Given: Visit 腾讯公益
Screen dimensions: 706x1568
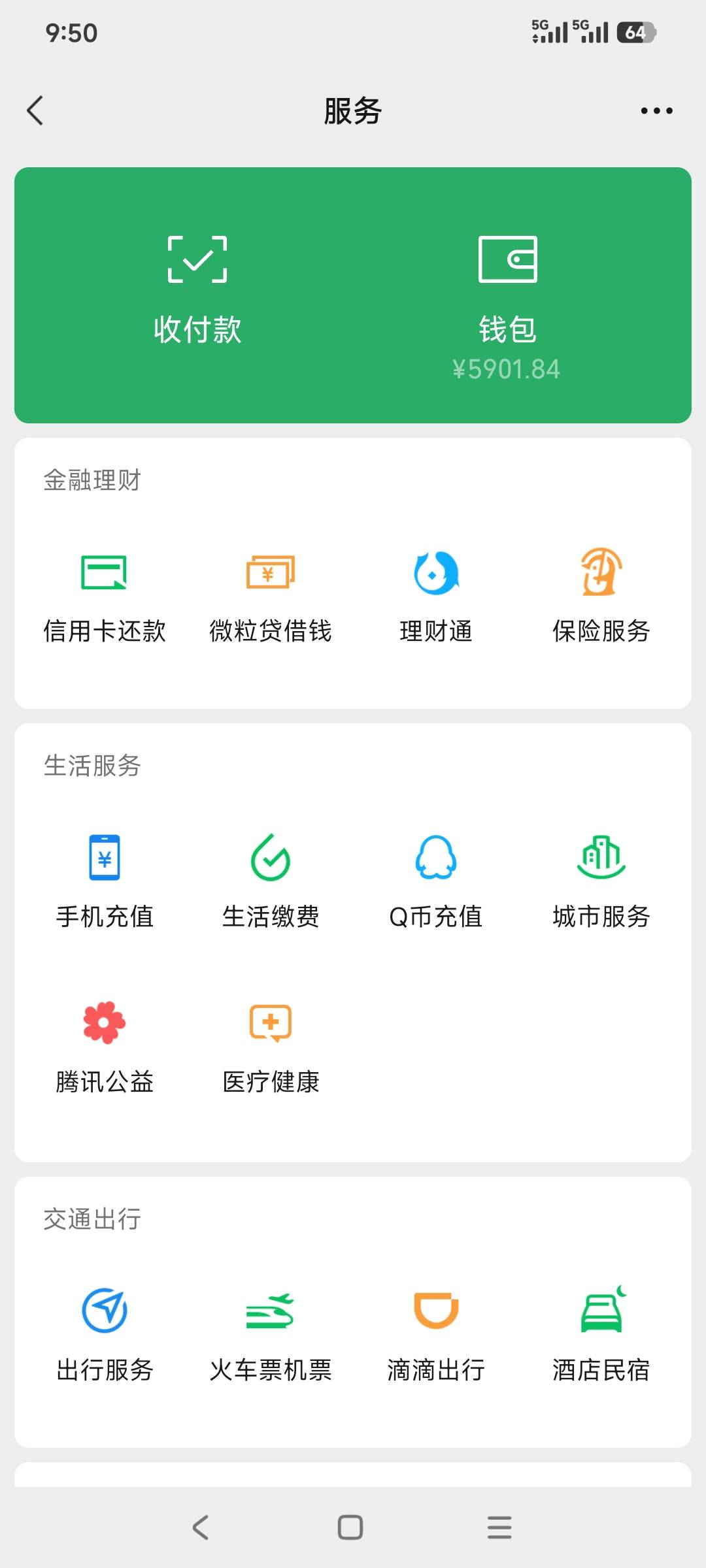Looking at the screenshot, I should click(105, 1045).
